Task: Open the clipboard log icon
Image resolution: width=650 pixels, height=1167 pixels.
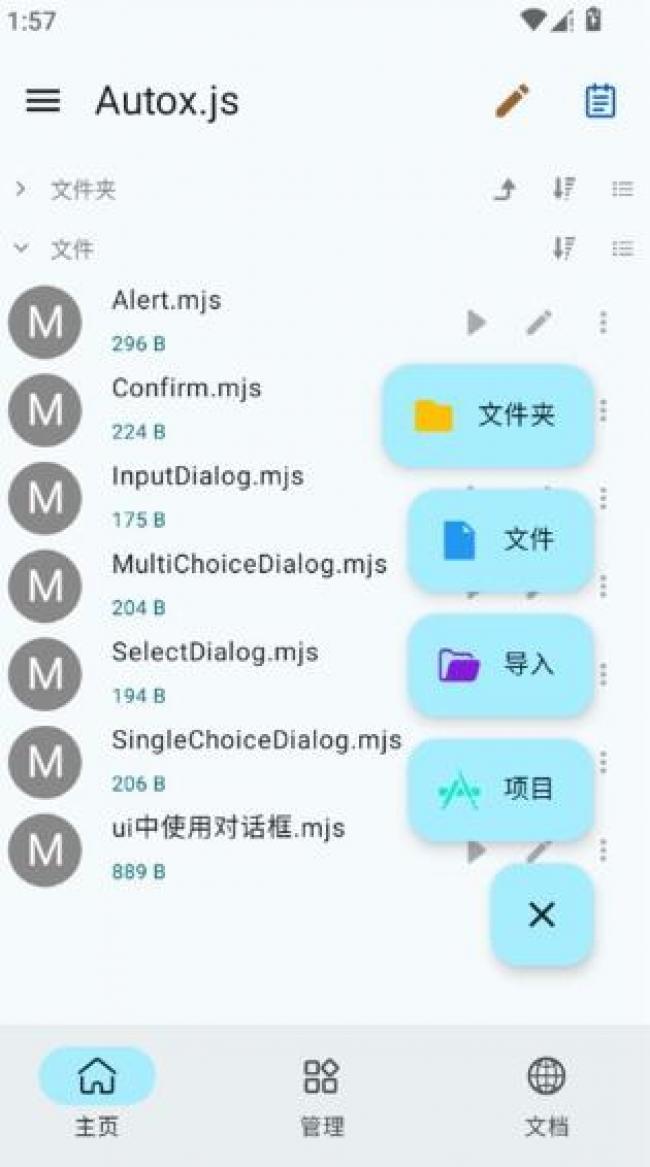Action: click(x=600, y=101)
